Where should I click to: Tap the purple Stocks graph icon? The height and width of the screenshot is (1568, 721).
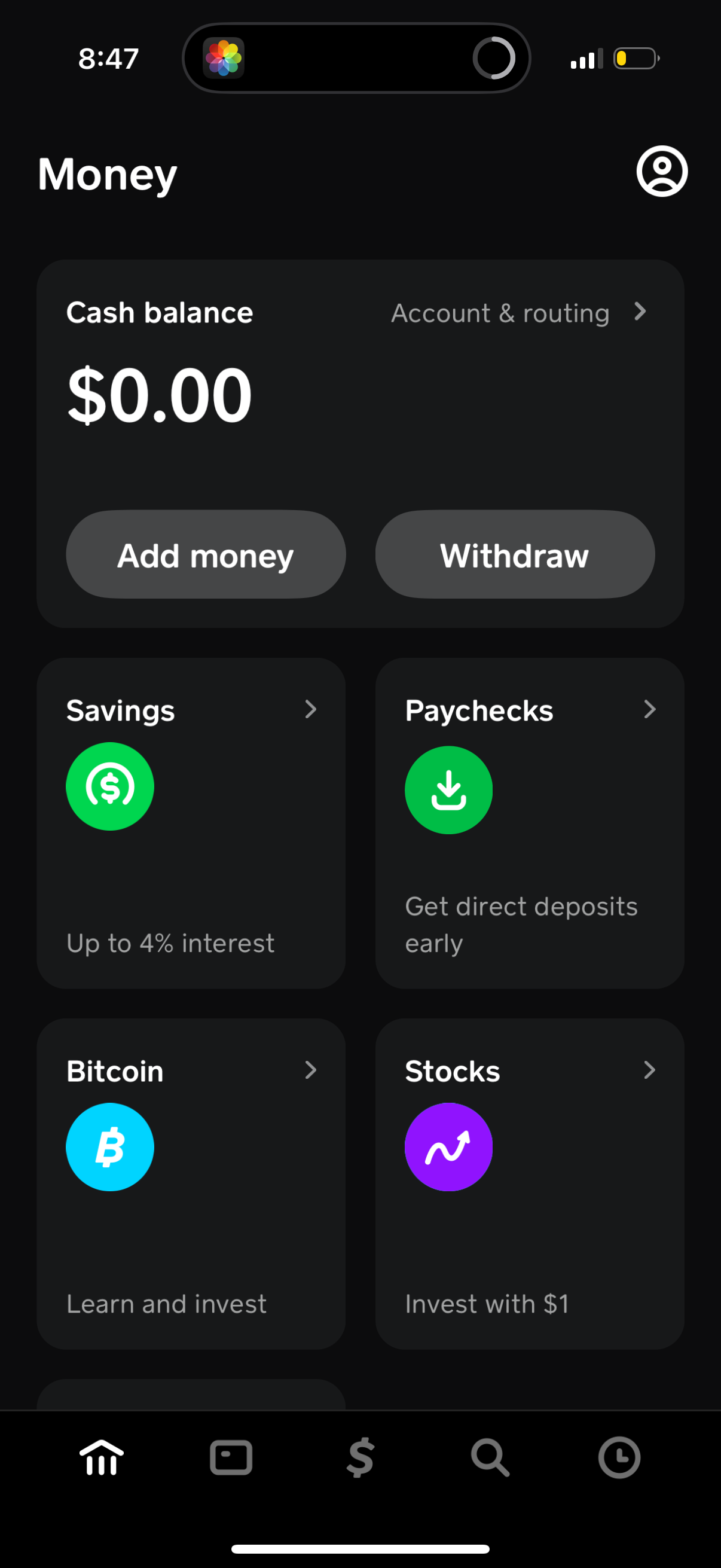coord(449,1146)
